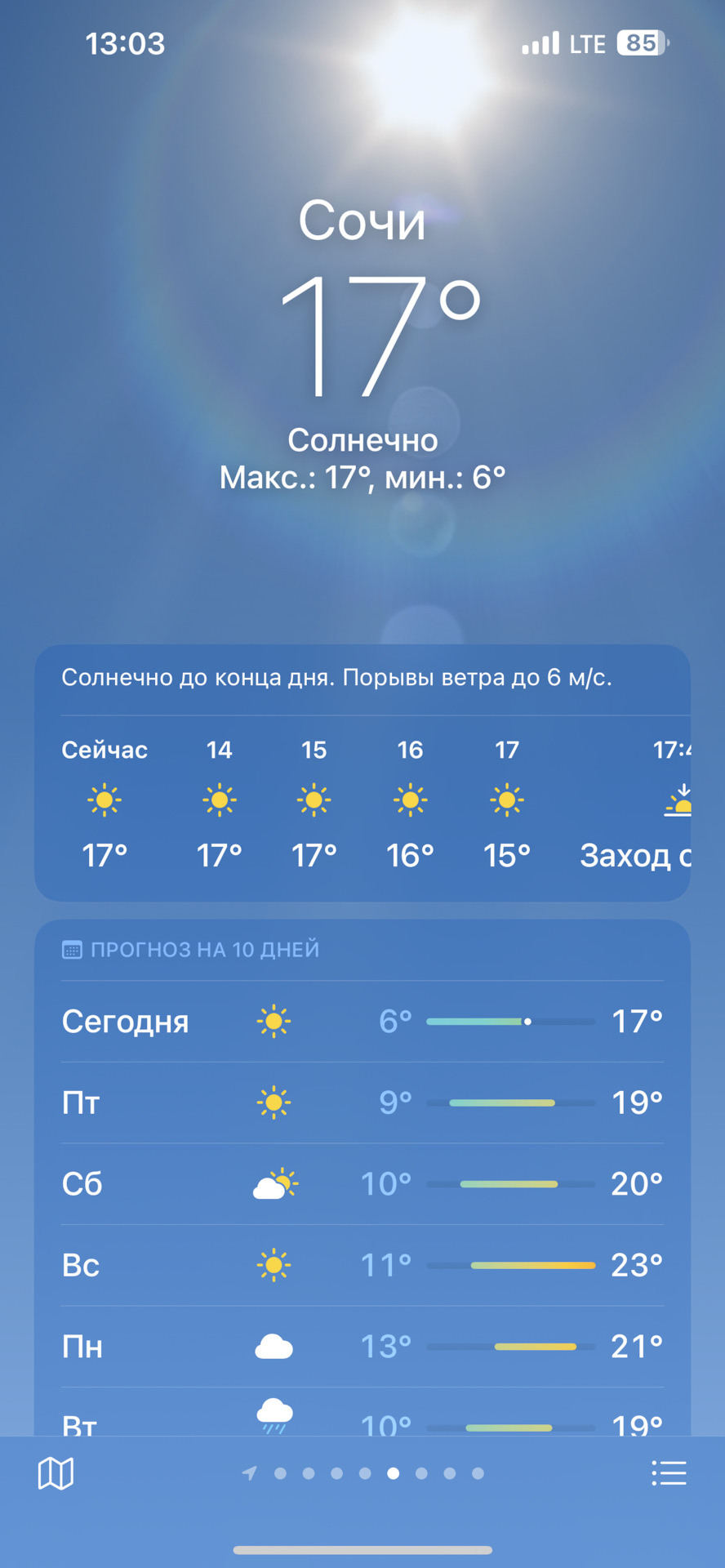The width and height of the screenshot is (725, 1568).
Task: Open forecast details for Вс
Action: pyautogui.click(x=362, y=1265)
